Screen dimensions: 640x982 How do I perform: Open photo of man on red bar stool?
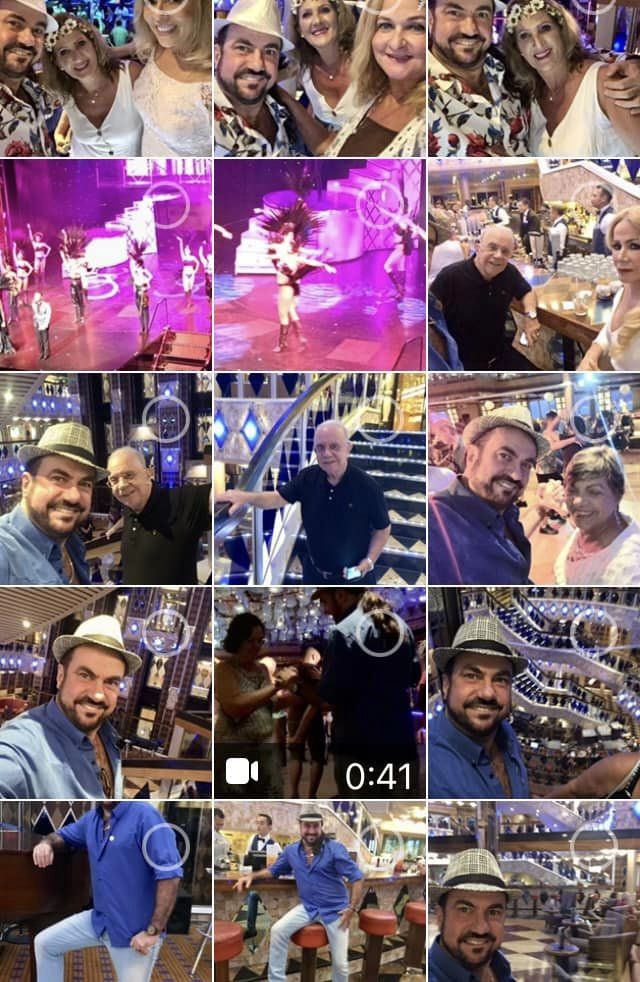(320, 890)
